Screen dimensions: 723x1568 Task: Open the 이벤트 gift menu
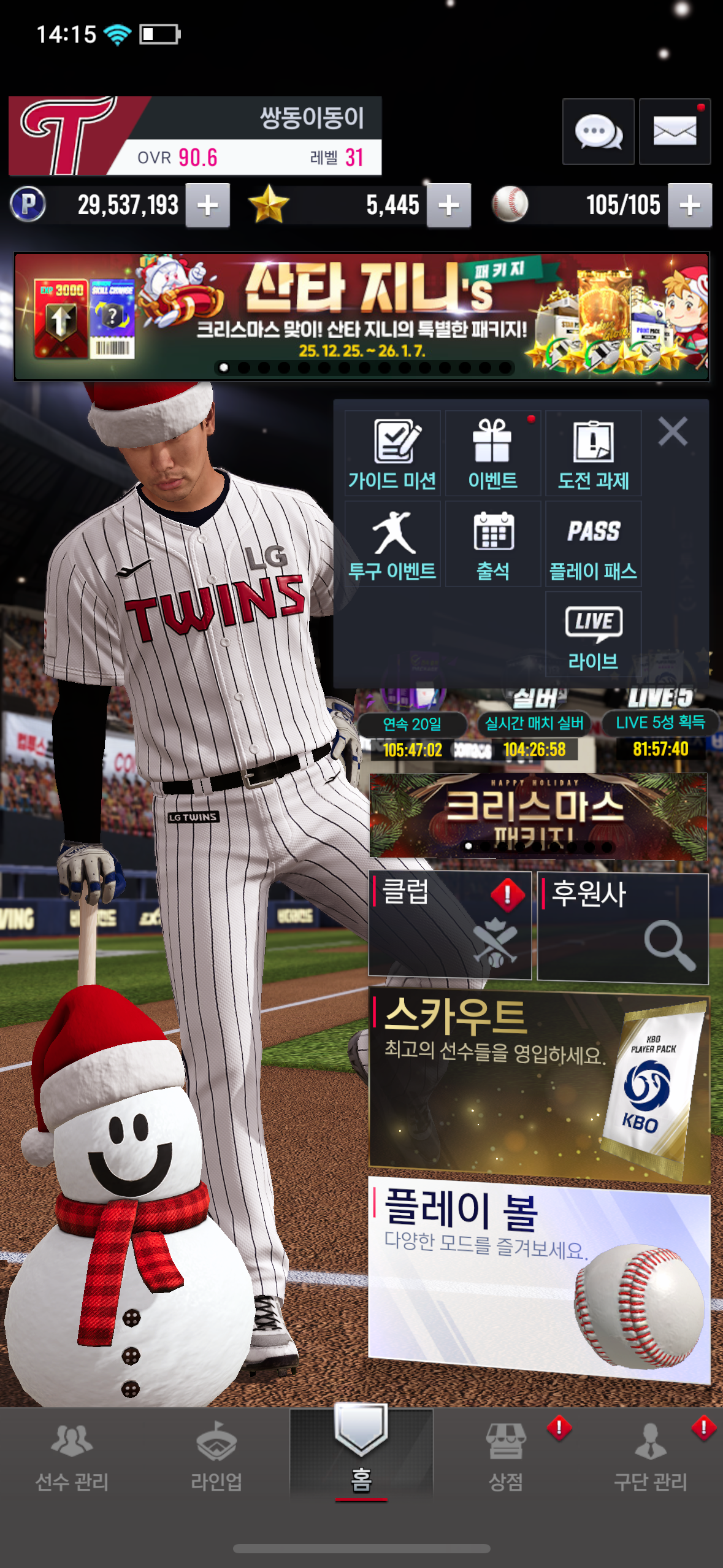tap(493, 453)
